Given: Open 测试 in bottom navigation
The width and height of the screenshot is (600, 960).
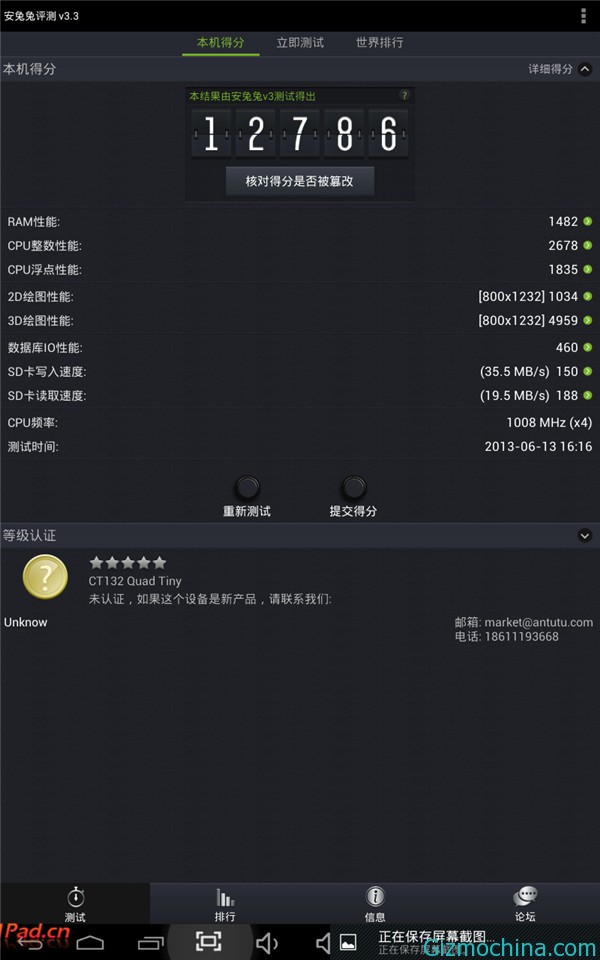Looking at the screenshot, I should (75, 903).
